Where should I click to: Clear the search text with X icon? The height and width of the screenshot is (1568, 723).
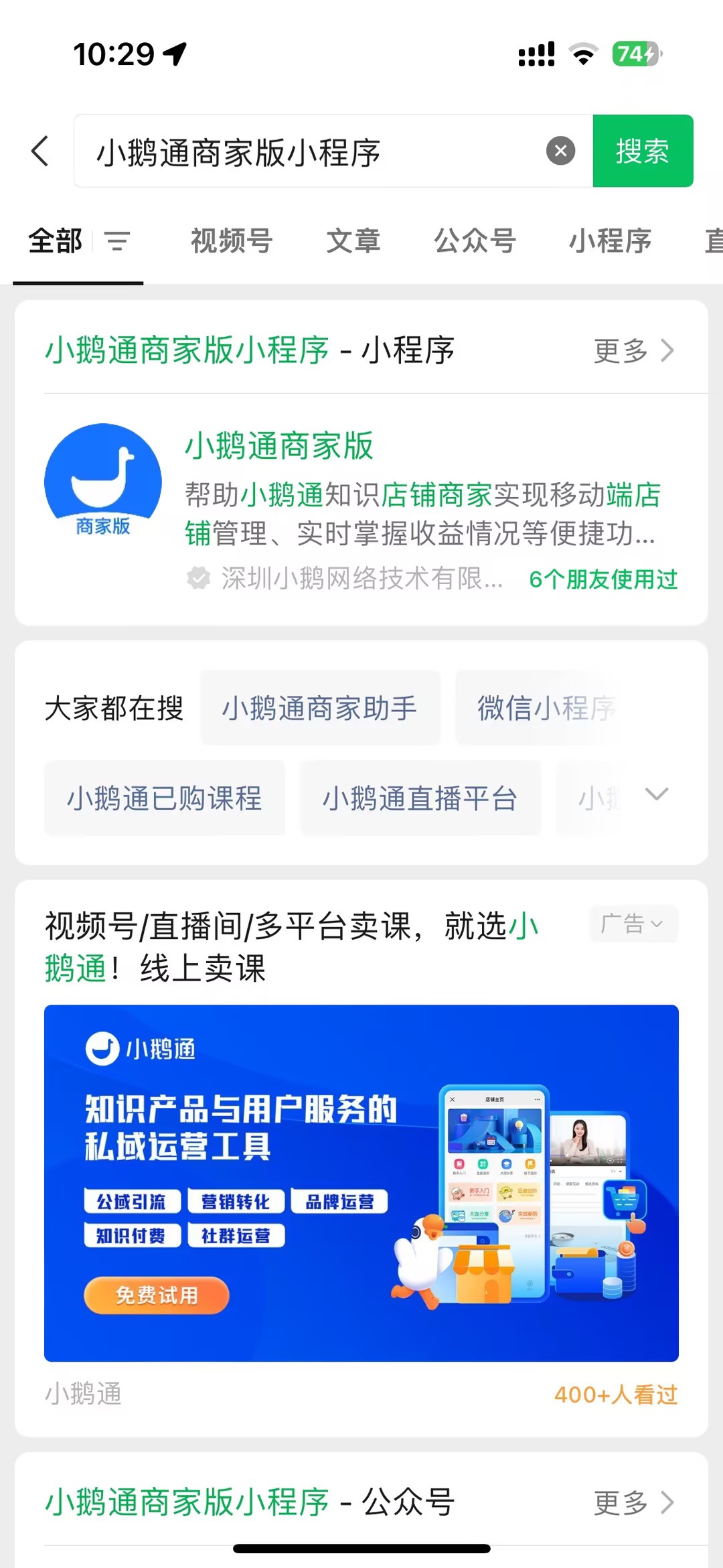[560, 151]
